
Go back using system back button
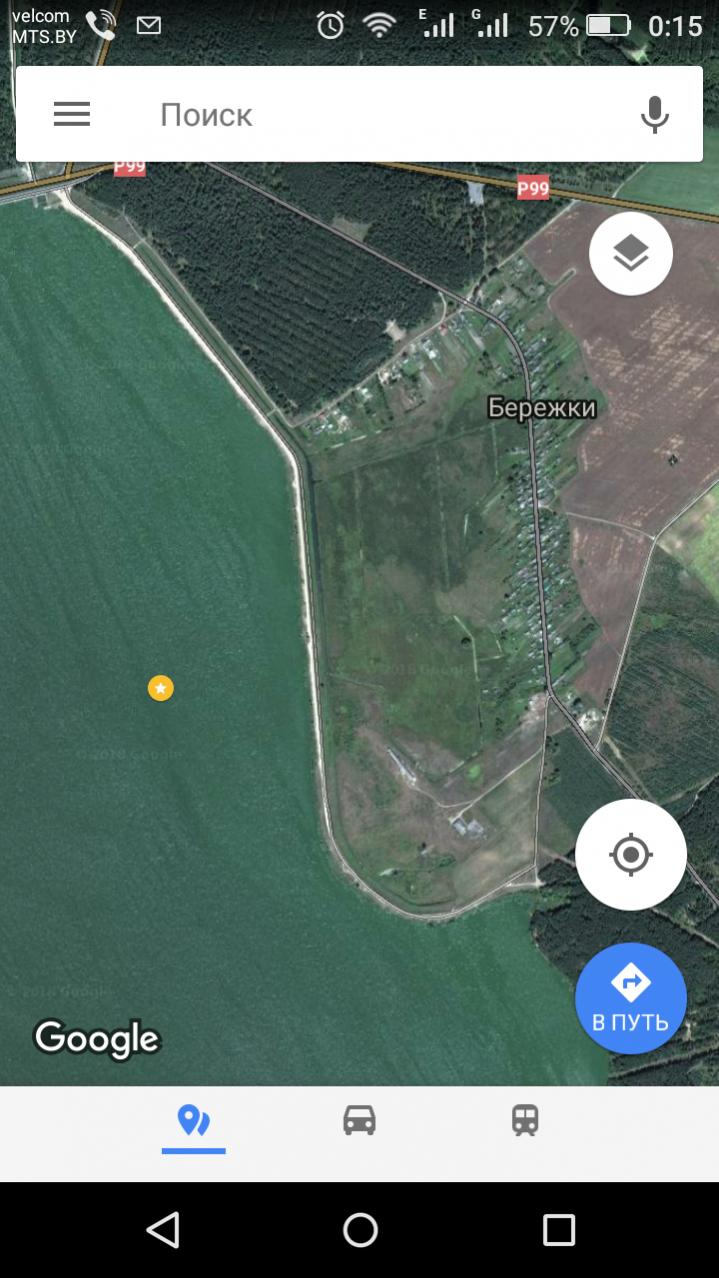tap(162, 1230)
